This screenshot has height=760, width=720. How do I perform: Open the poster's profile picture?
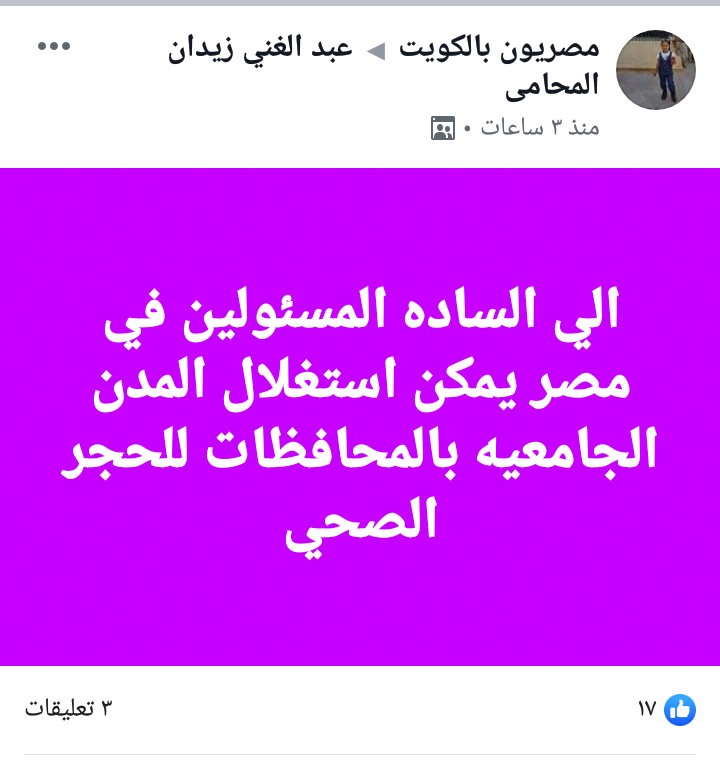click(656, 70)
